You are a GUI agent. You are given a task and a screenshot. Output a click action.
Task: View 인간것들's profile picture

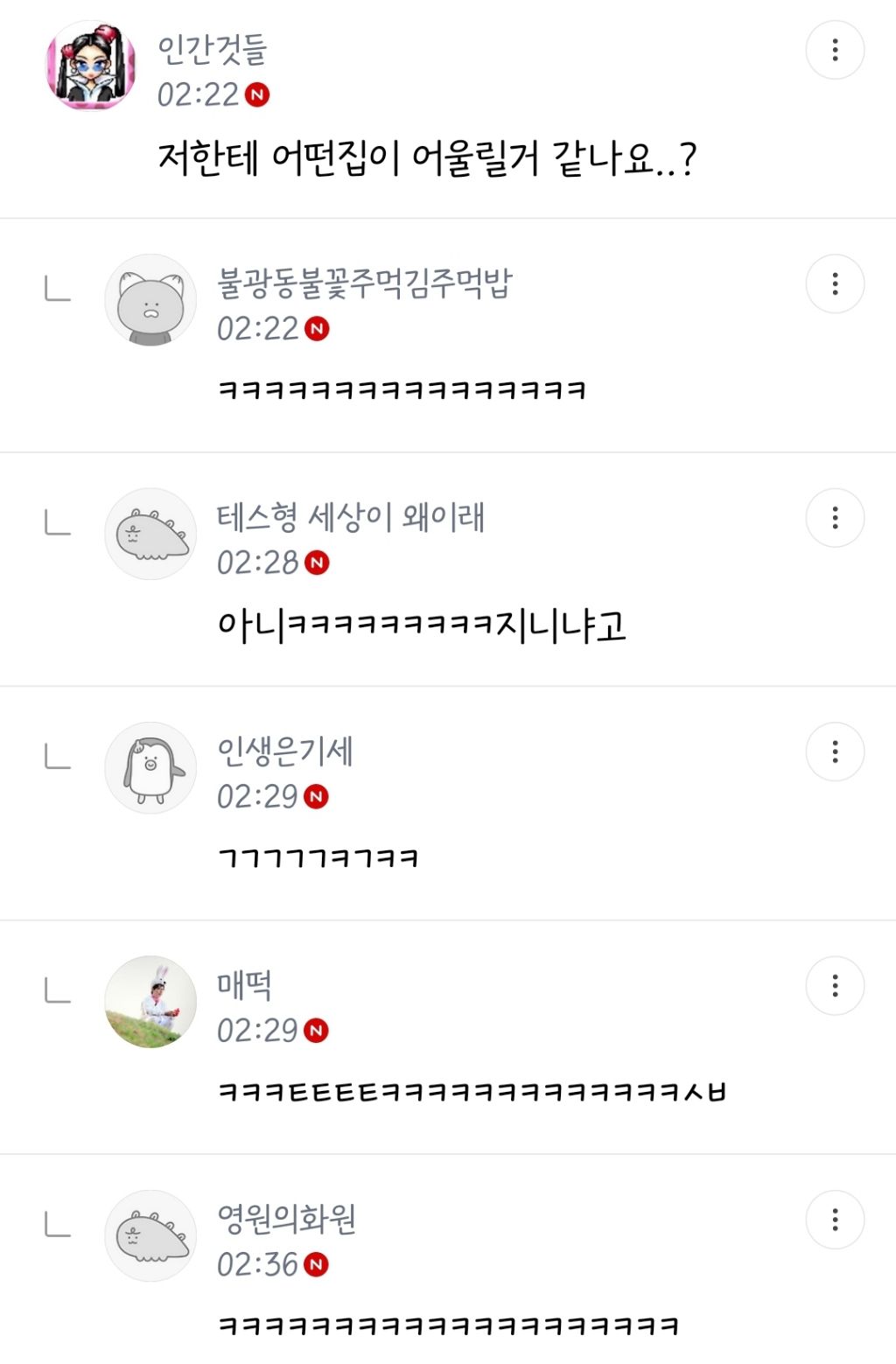[91, 66]
